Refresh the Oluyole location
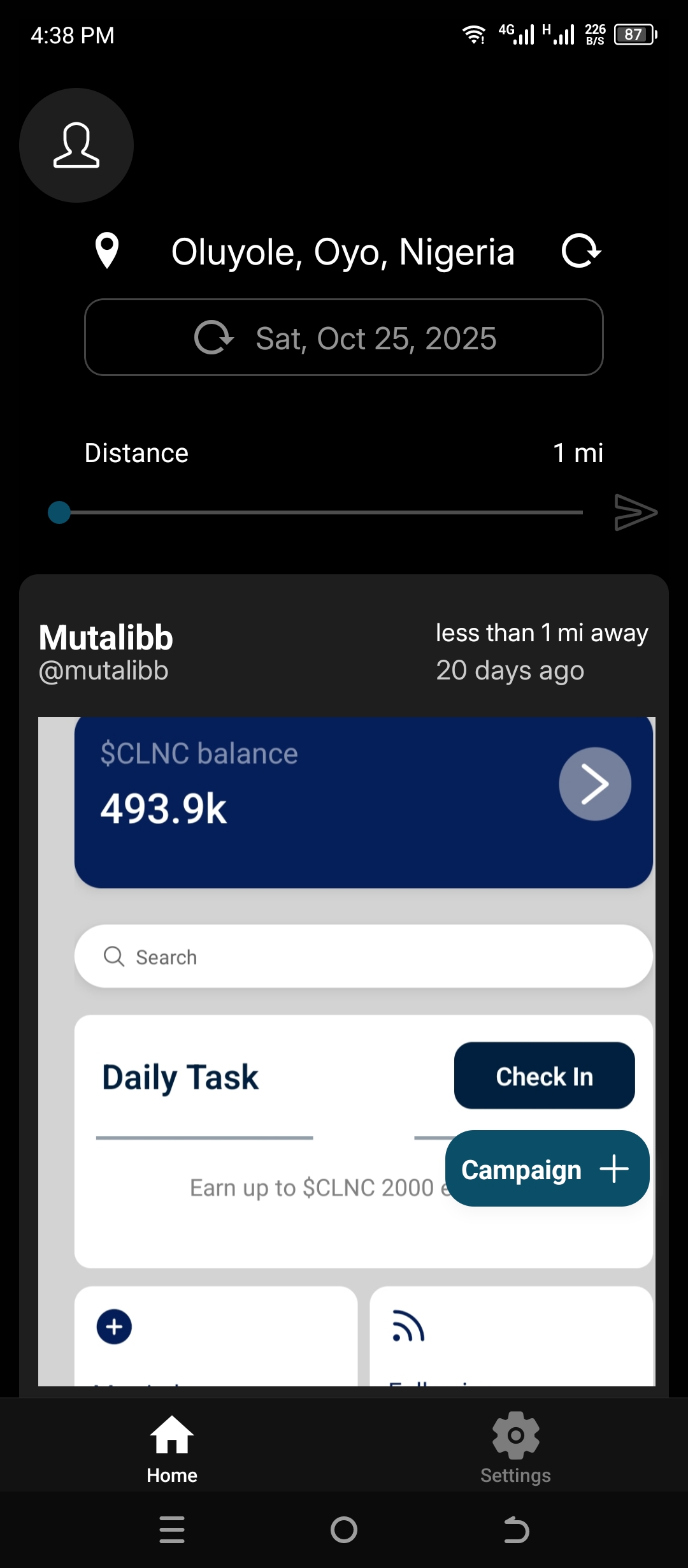This screenshot has height=1568, width=688. (x=581, y=251)
